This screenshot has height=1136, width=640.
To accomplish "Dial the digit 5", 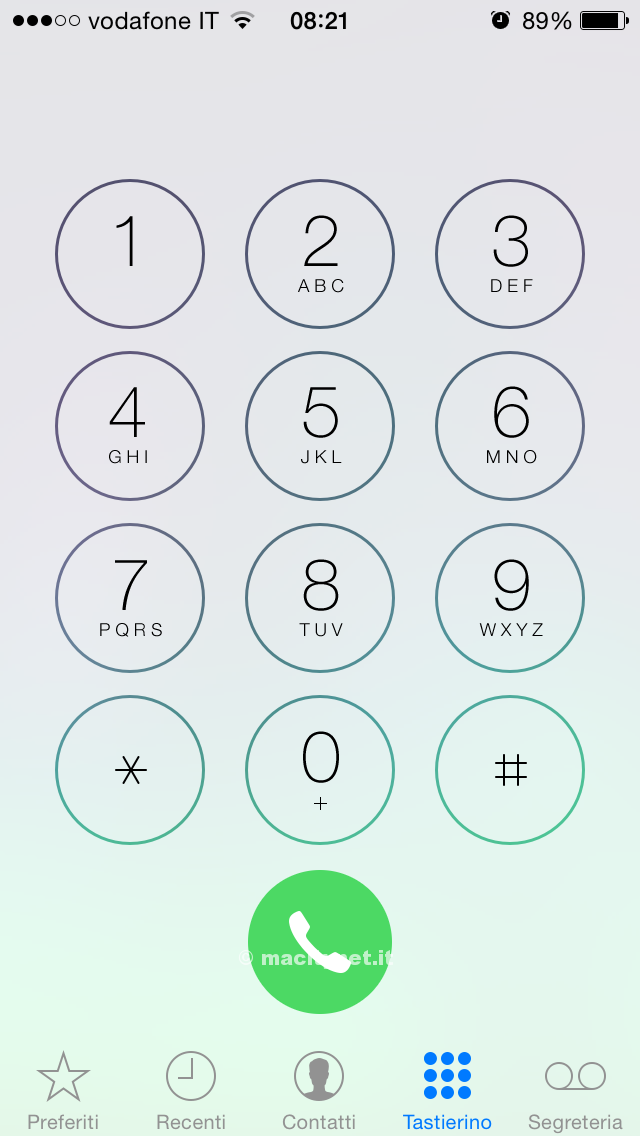I will coord(320,426).
